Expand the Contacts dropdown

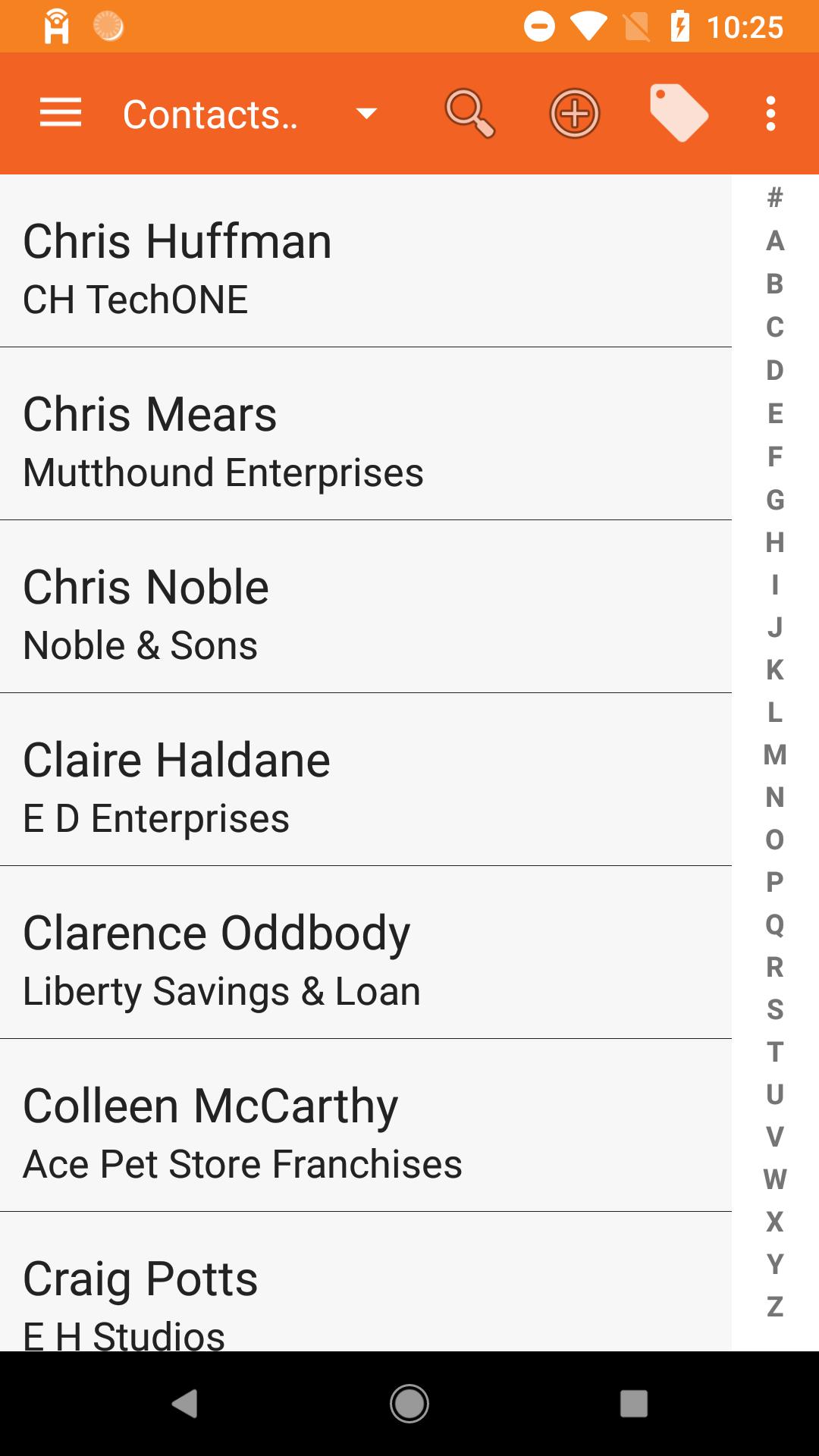[366, 114]
